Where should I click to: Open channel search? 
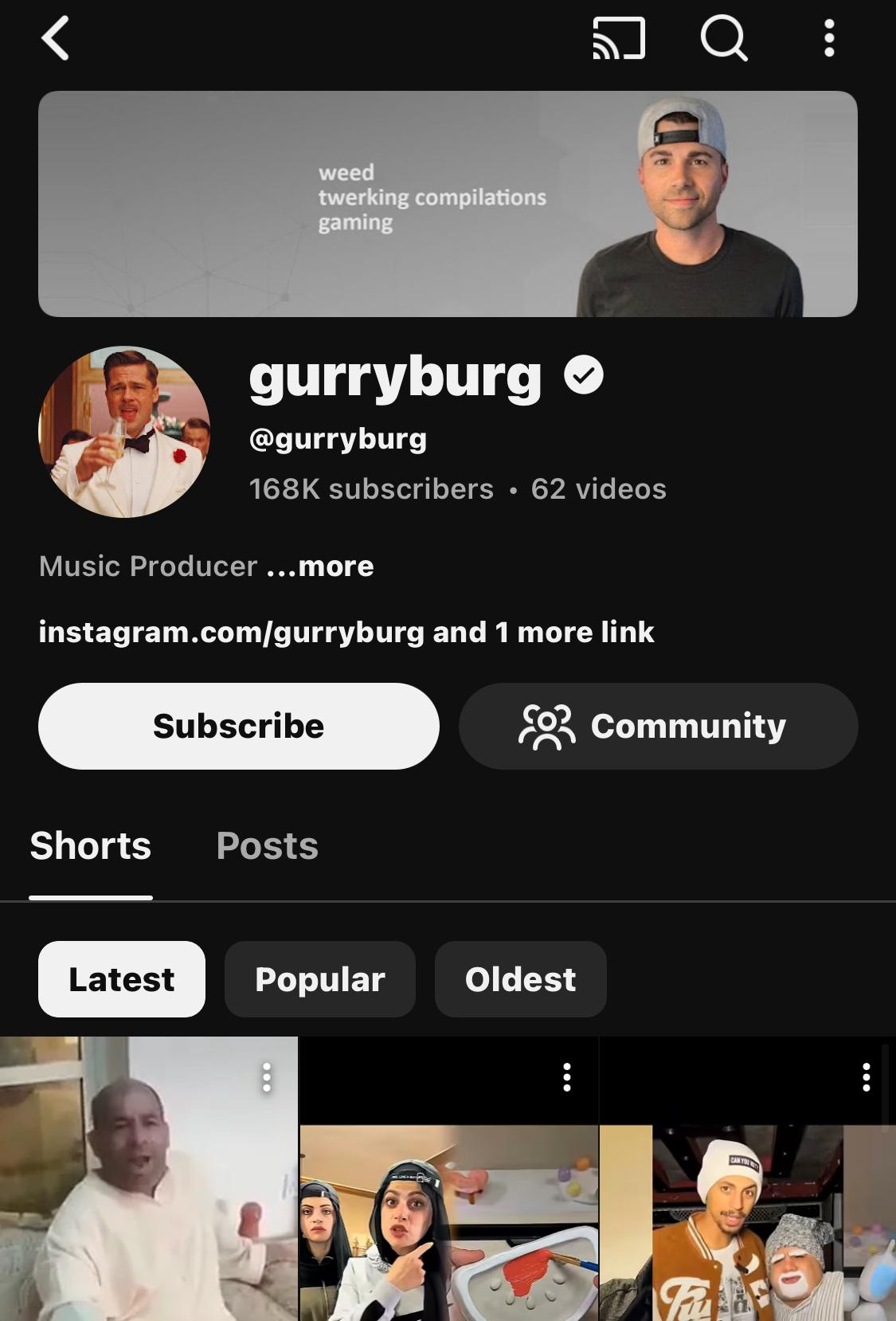[x=723, y=38]
